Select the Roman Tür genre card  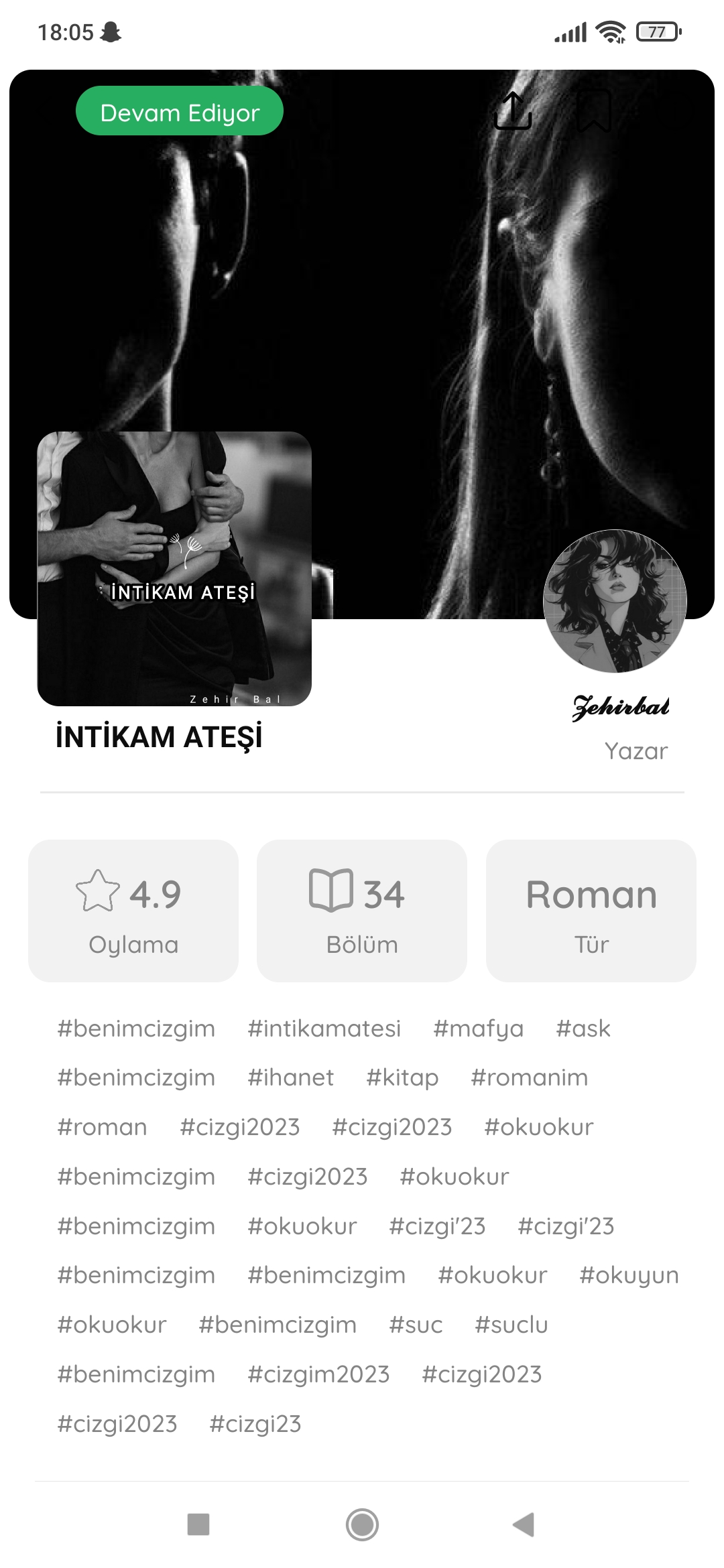tap(591, 911)
